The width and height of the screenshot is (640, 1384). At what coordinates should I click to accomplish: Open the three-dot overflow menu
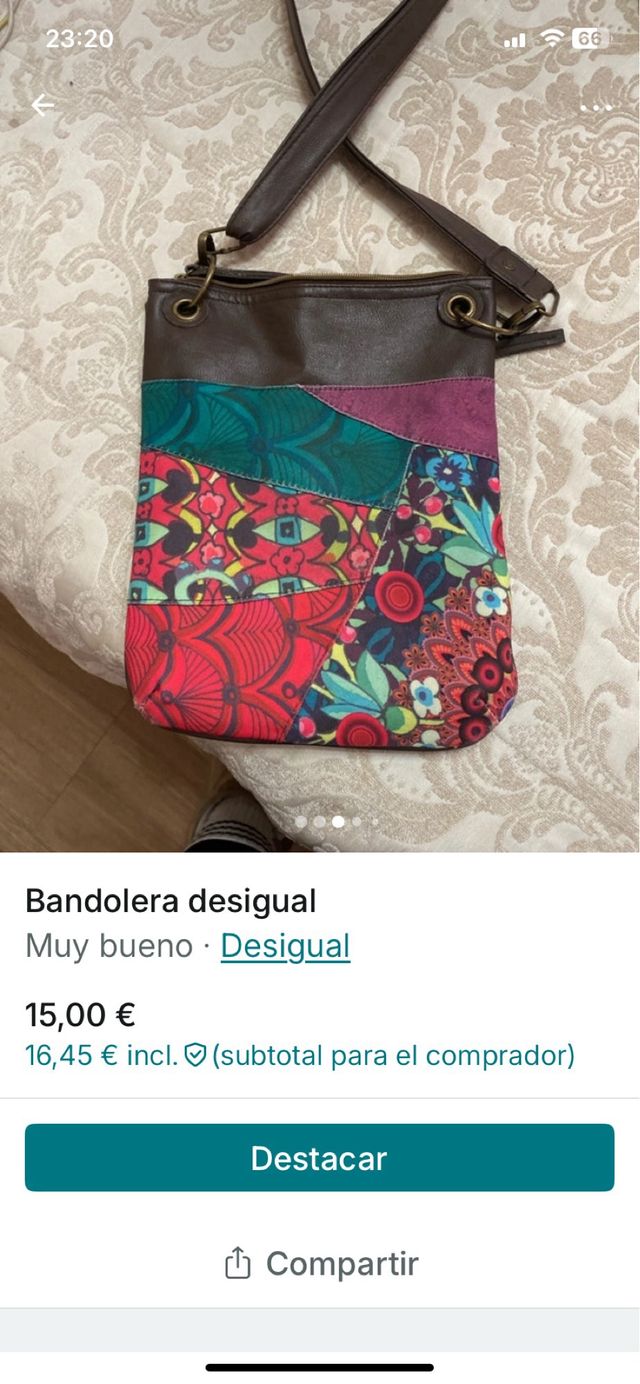(x=596, y=107)
